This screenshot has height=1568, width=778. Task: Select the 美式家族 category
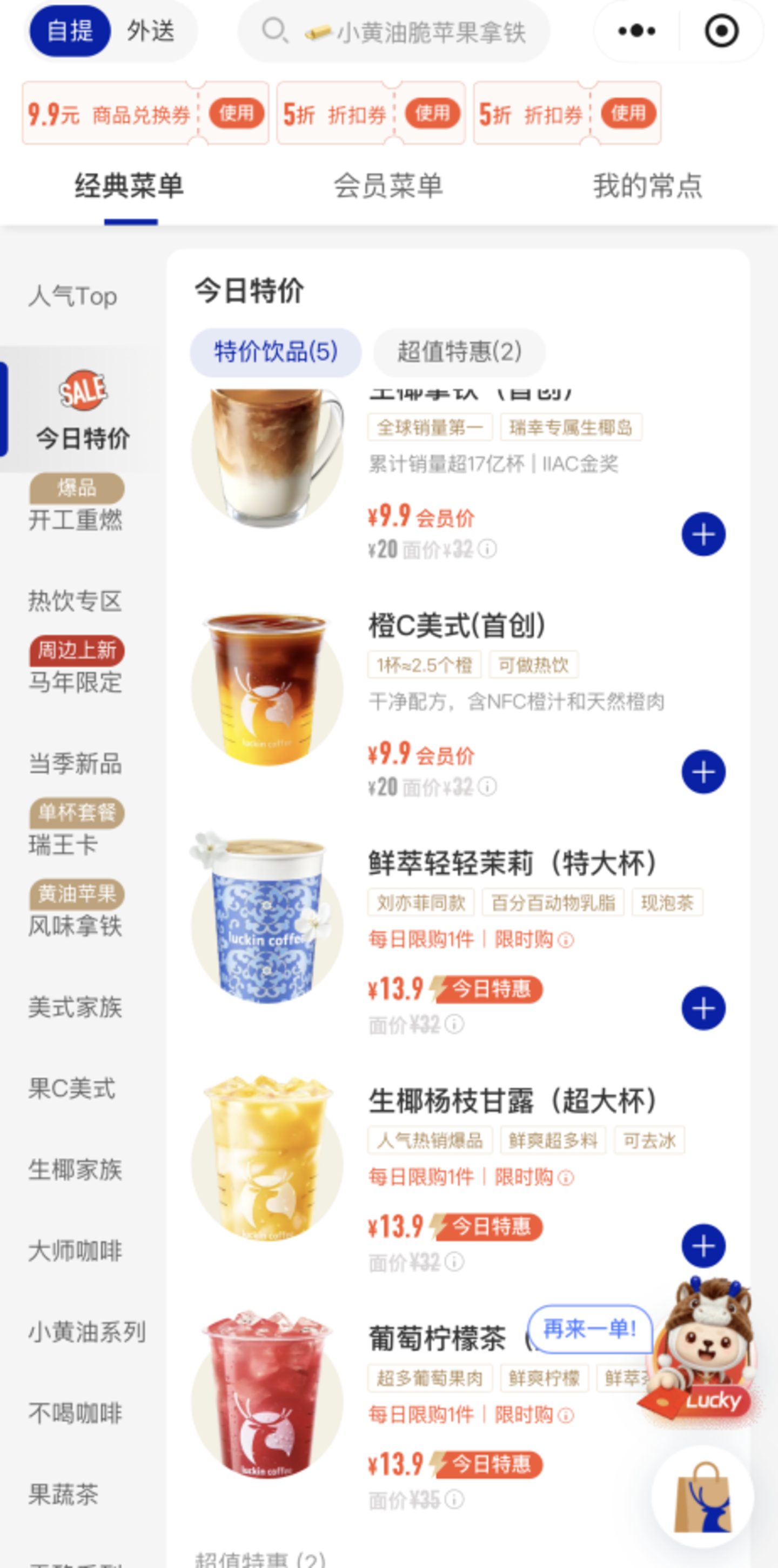point(75,1007)
